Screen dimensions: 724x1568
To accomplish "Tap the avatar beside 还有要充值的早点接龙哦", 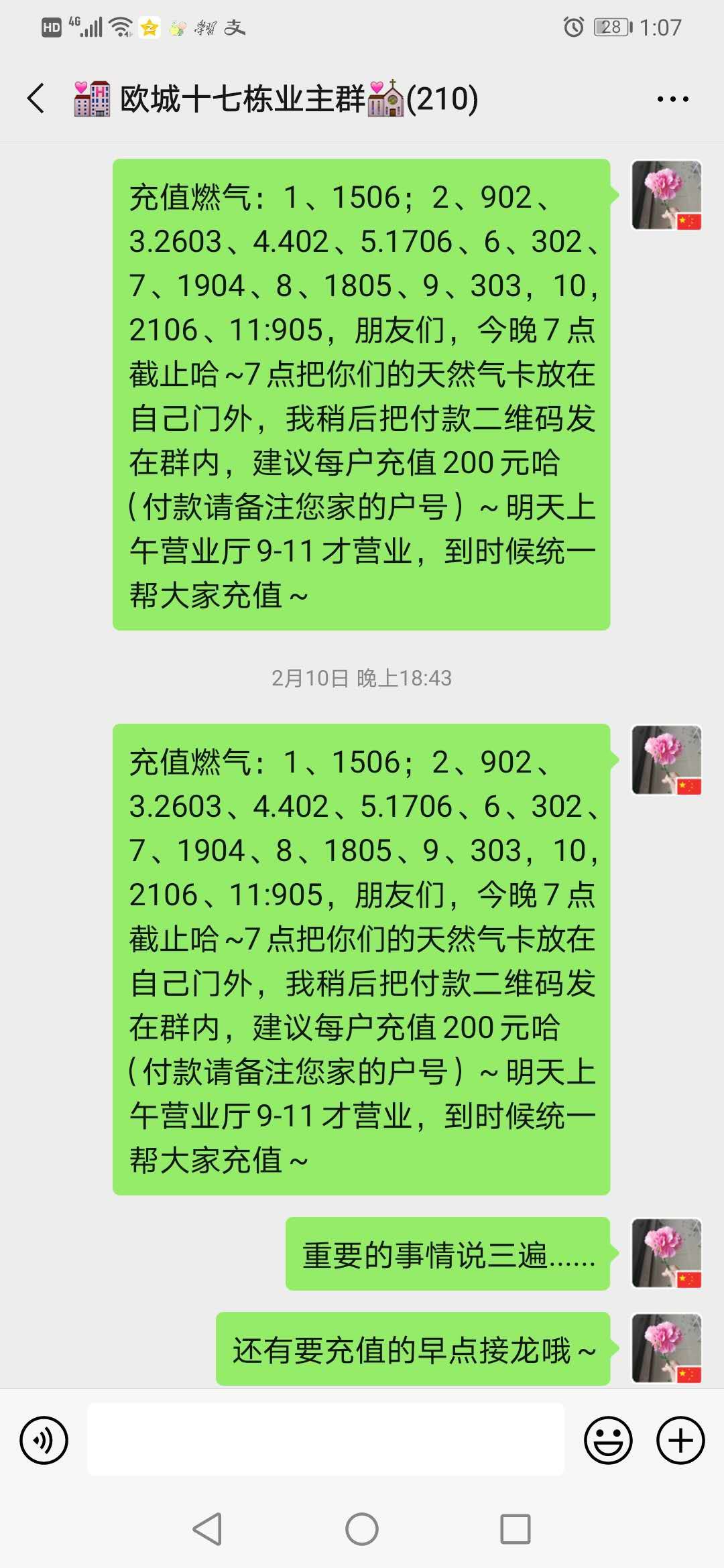I will coord(666,1348).
